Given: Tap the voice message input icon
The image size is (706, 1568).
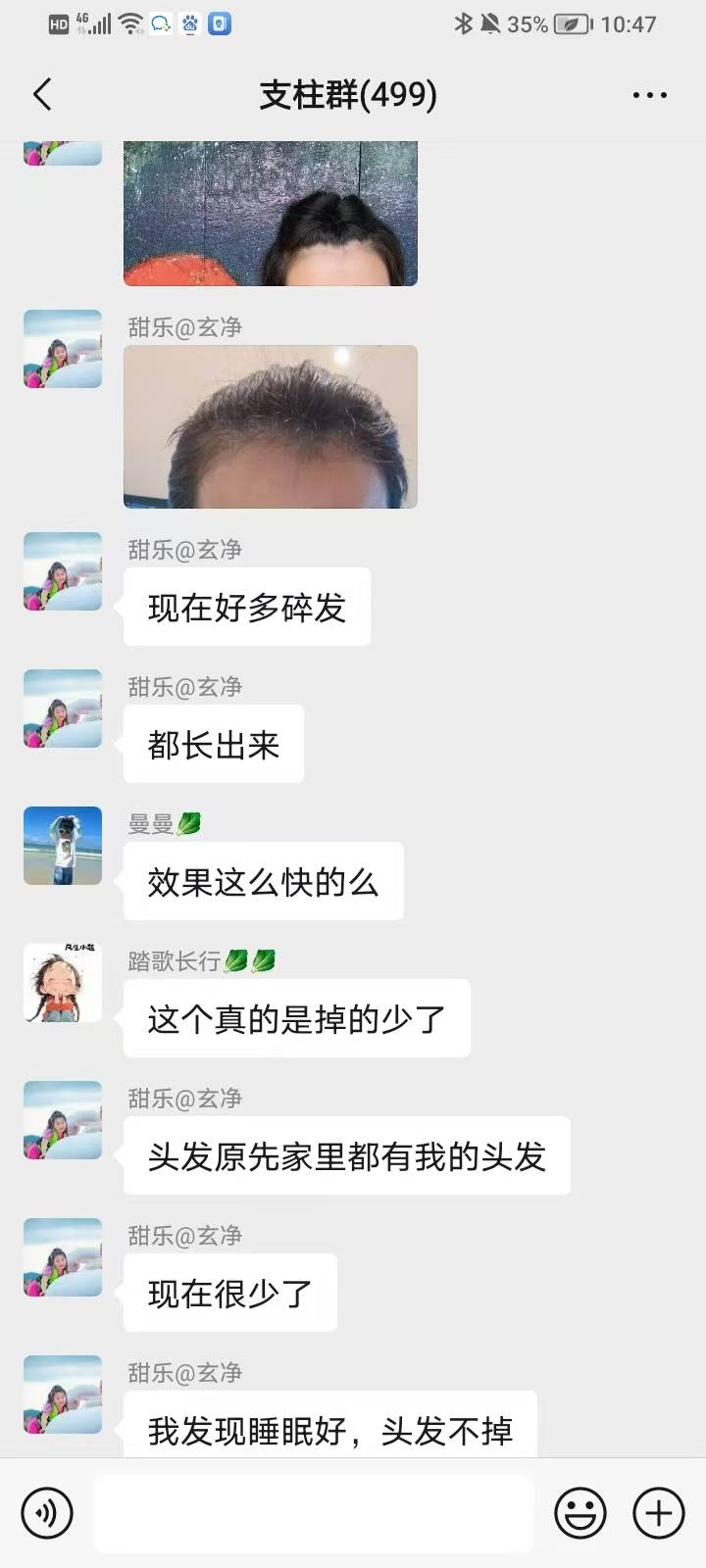Looking at the screenshot, I should coord(46,1512).
